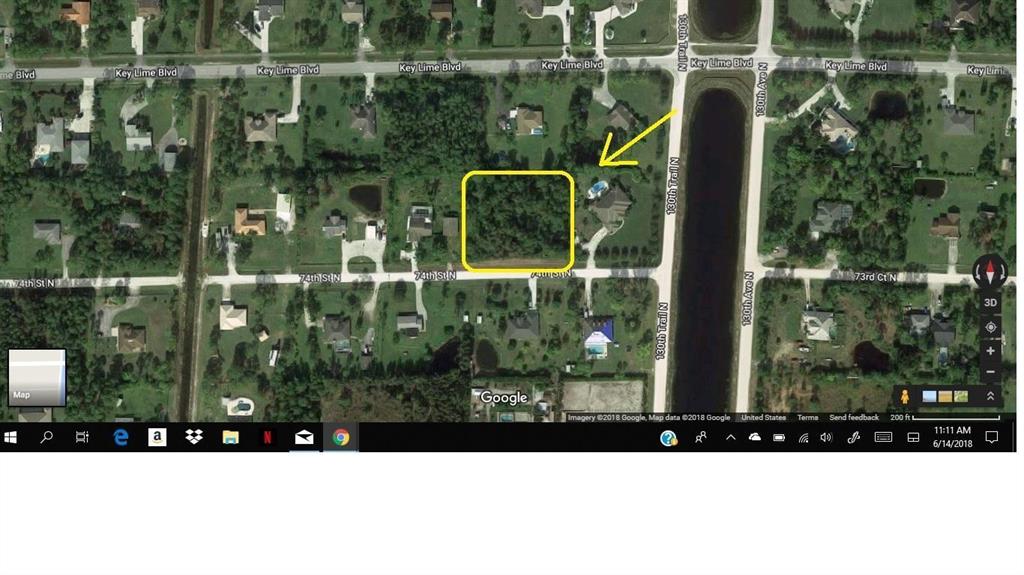1024x575 pixels.
Task: Reset the compass to north
Action: 990,271
